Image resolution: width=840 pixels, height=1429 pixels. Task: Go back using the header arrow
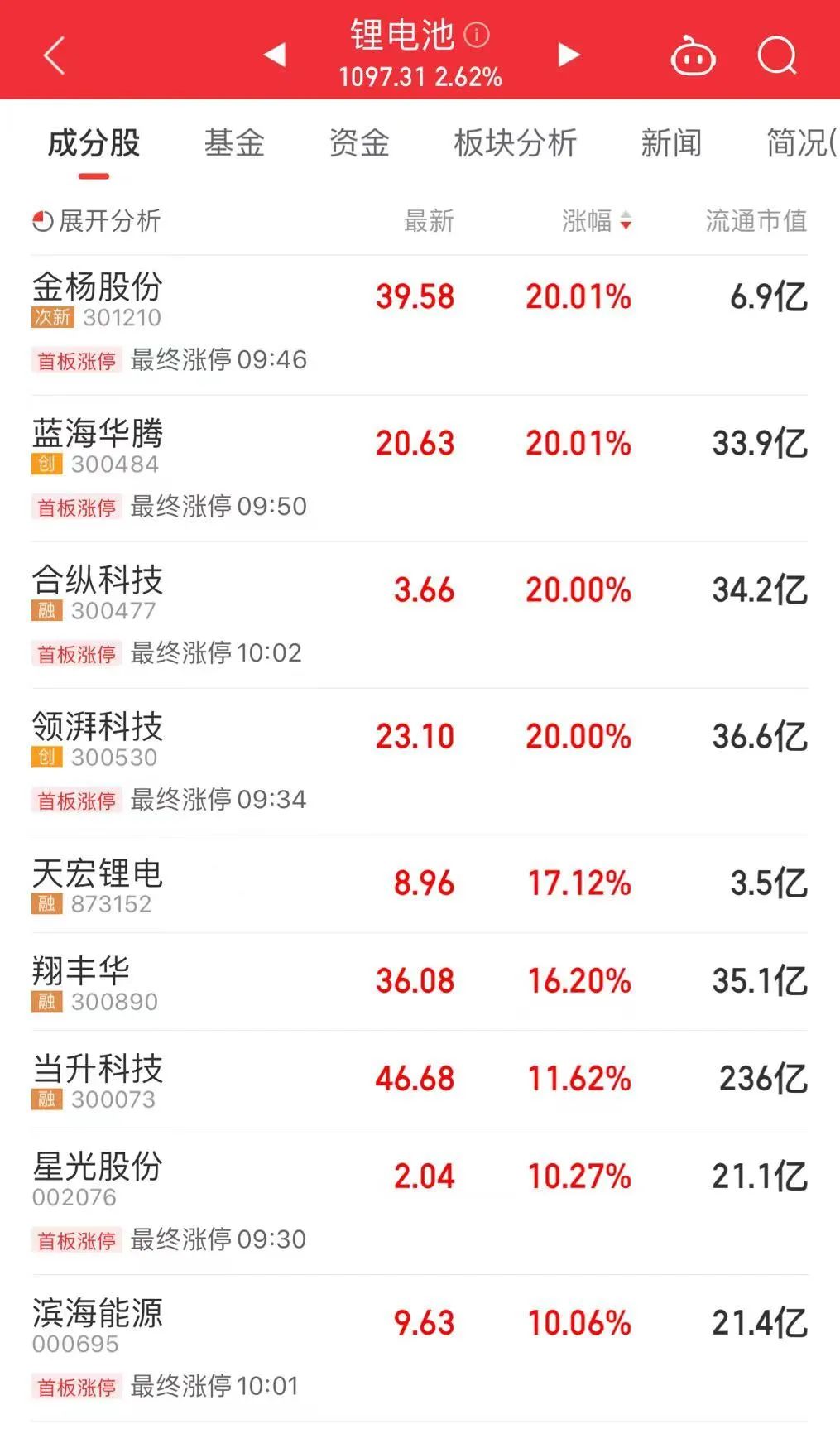point(55,56)
